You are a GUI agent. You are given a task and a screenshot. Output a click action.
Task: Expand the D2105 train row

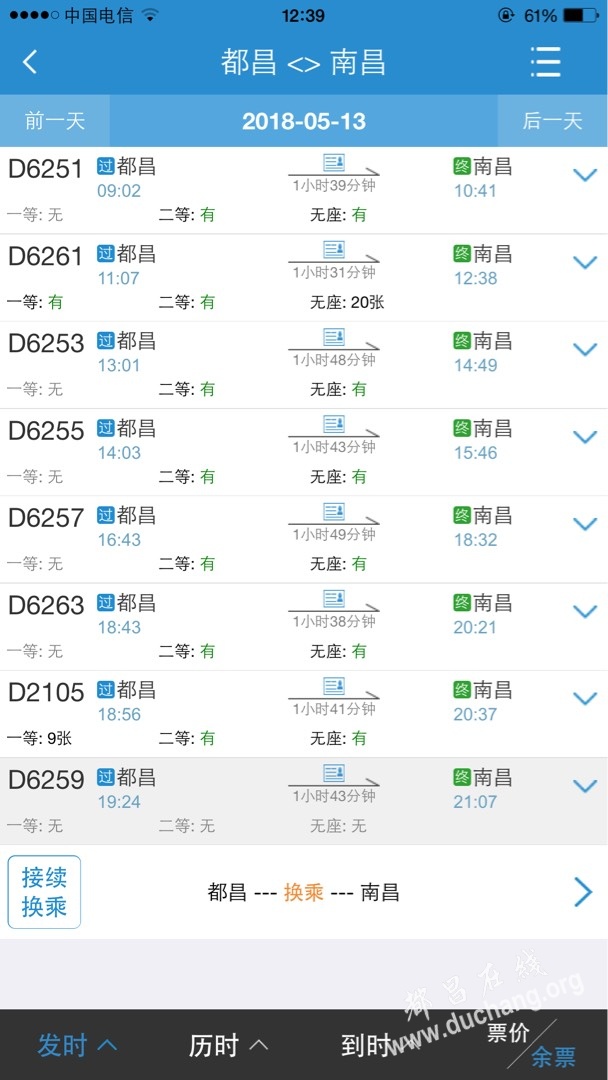click(x=585, y=699)
